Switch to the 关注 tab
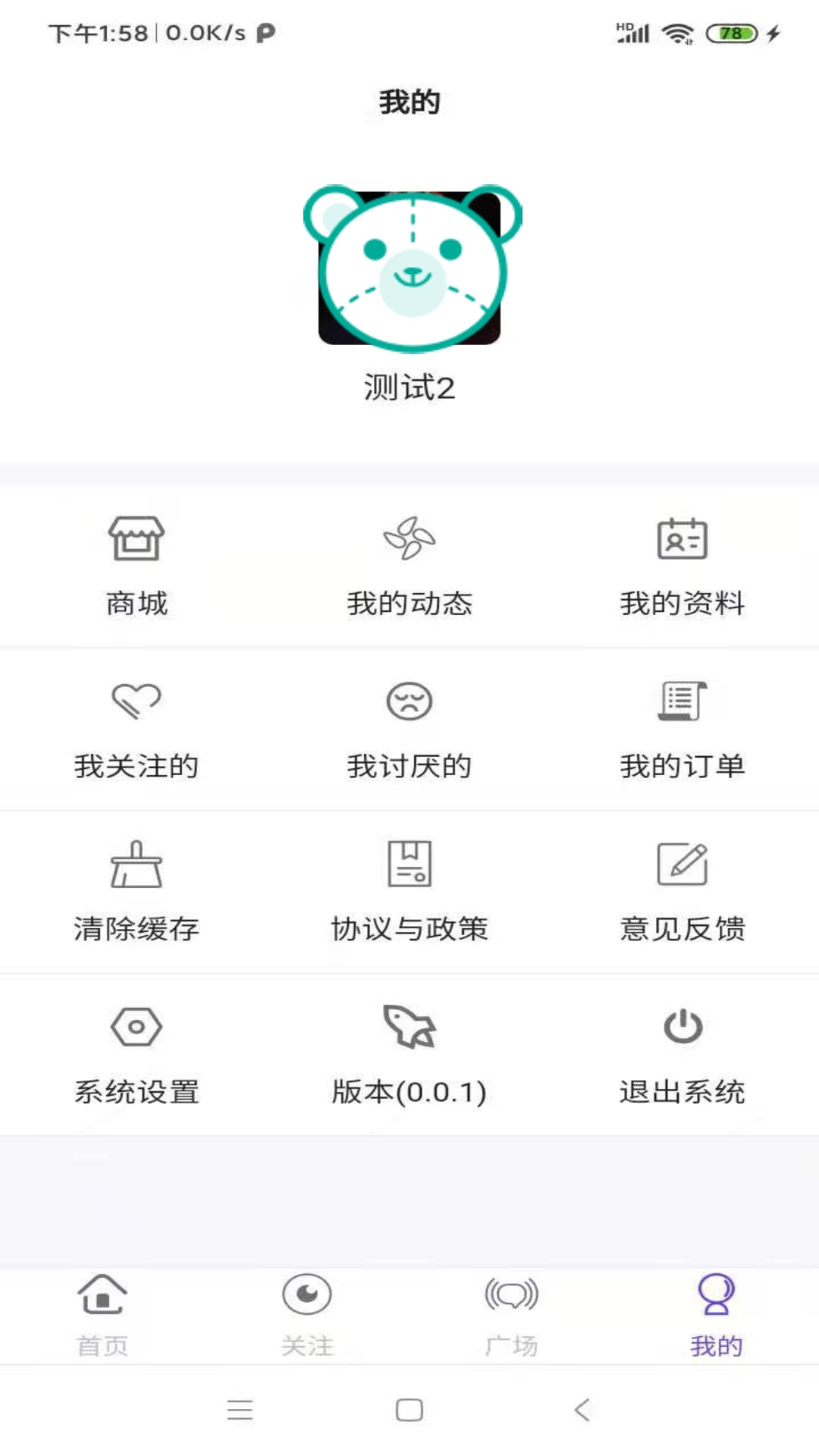Viewport: 819px width, 1456px height. click(307, 1316)
